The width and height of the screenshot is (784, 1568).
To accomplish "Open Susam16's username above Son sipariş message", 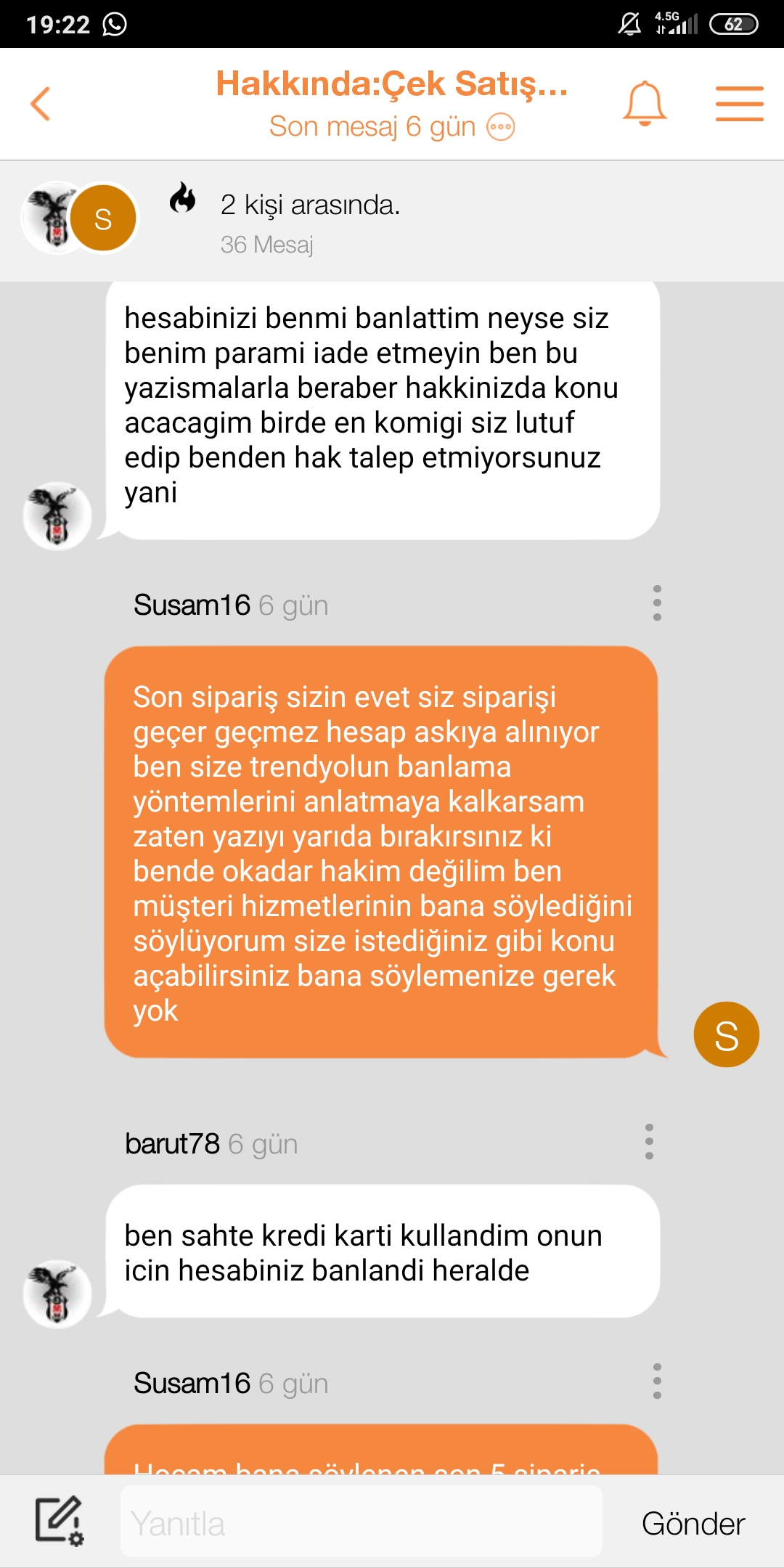I will (x=192, y=605).
